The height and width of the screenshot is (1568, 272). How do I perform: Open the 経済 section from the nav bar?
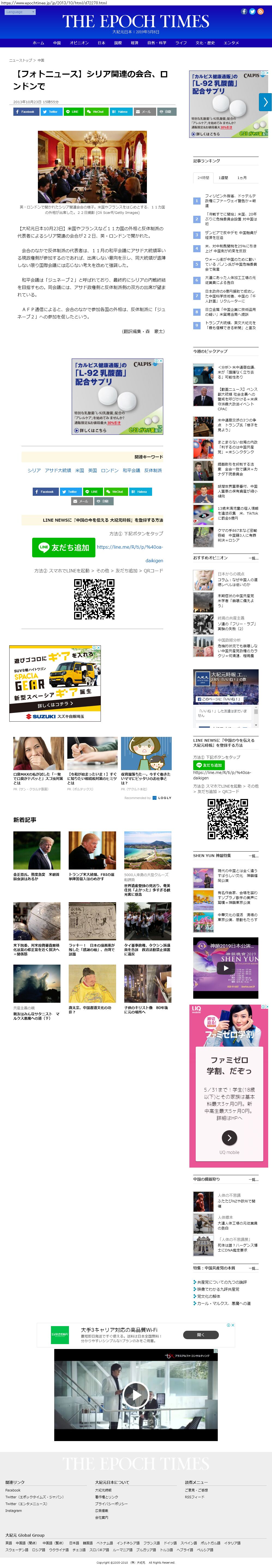coord(134,42)
